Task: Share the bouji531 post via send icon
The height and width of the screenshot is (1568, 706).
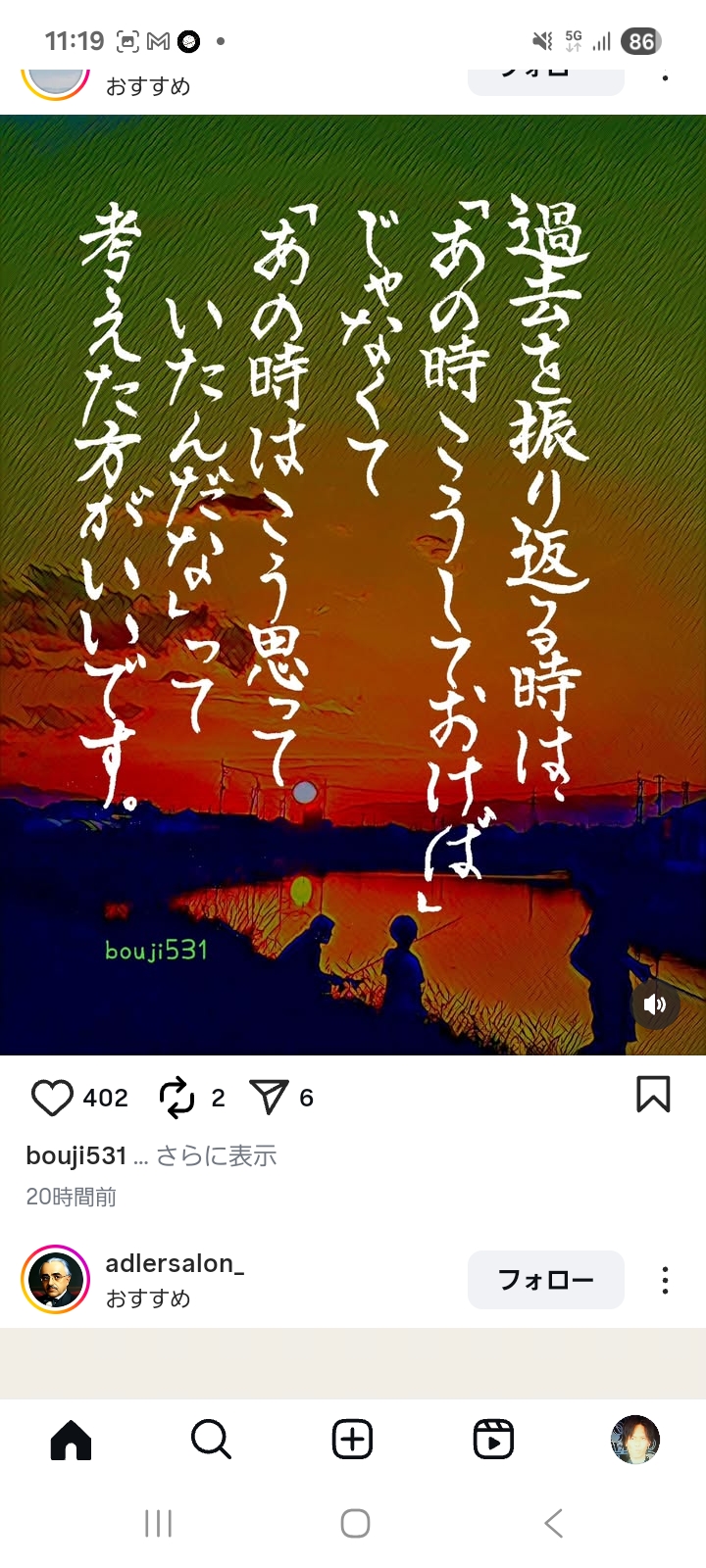Action: tap(269, 1098)
